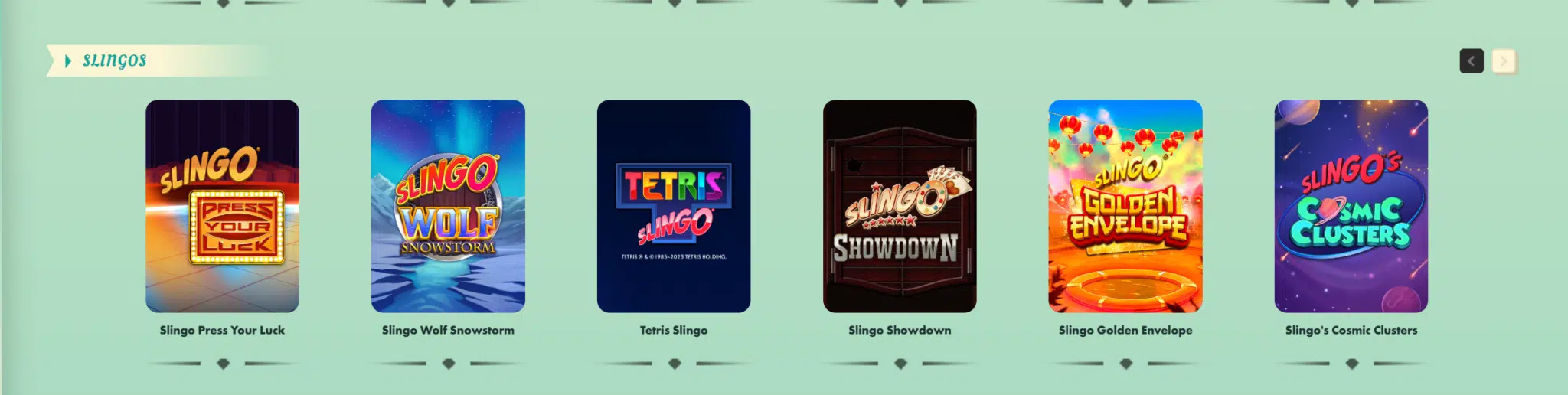The height and width of the screenshot is (395, 1568).
Task: Open Slingo Wolf Snowstorm game
Action: point(448,205)
